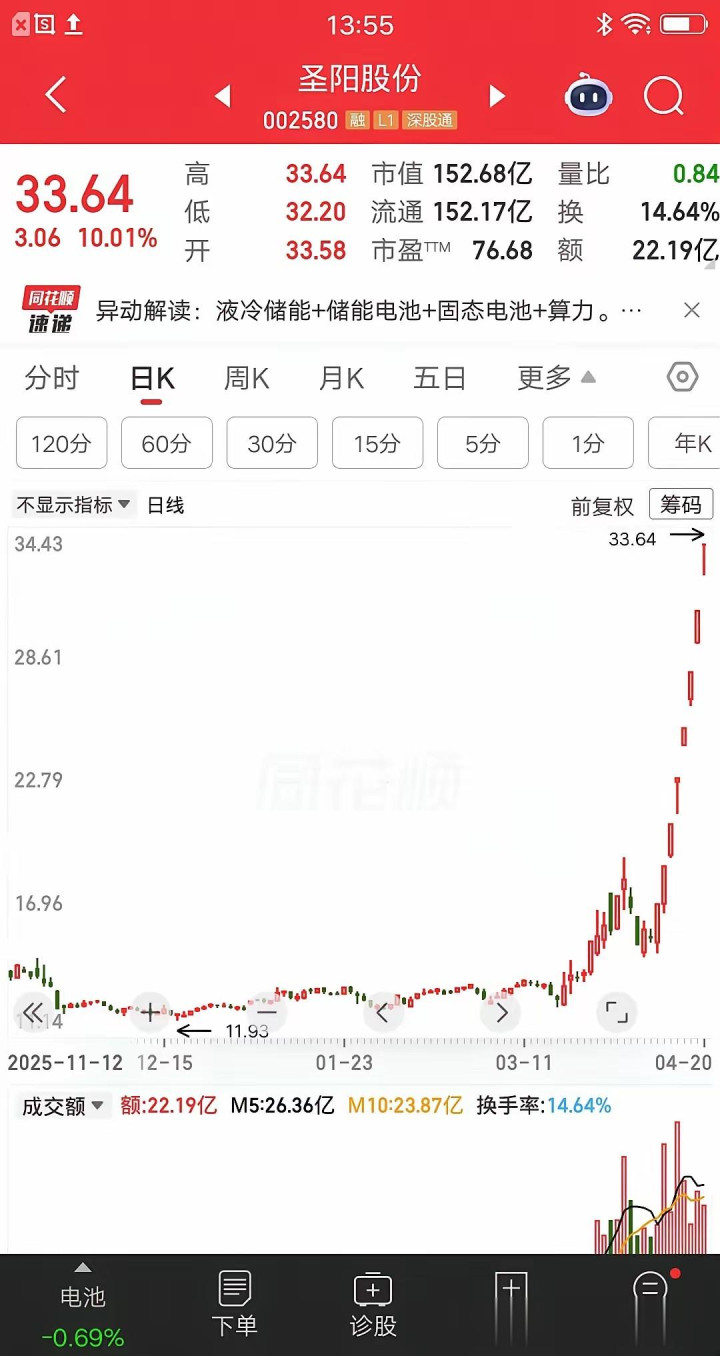Screen dimensions: 720x1356
Task: Dismiss the 异动解读 news banner
Action: click(x=692, y=311)
